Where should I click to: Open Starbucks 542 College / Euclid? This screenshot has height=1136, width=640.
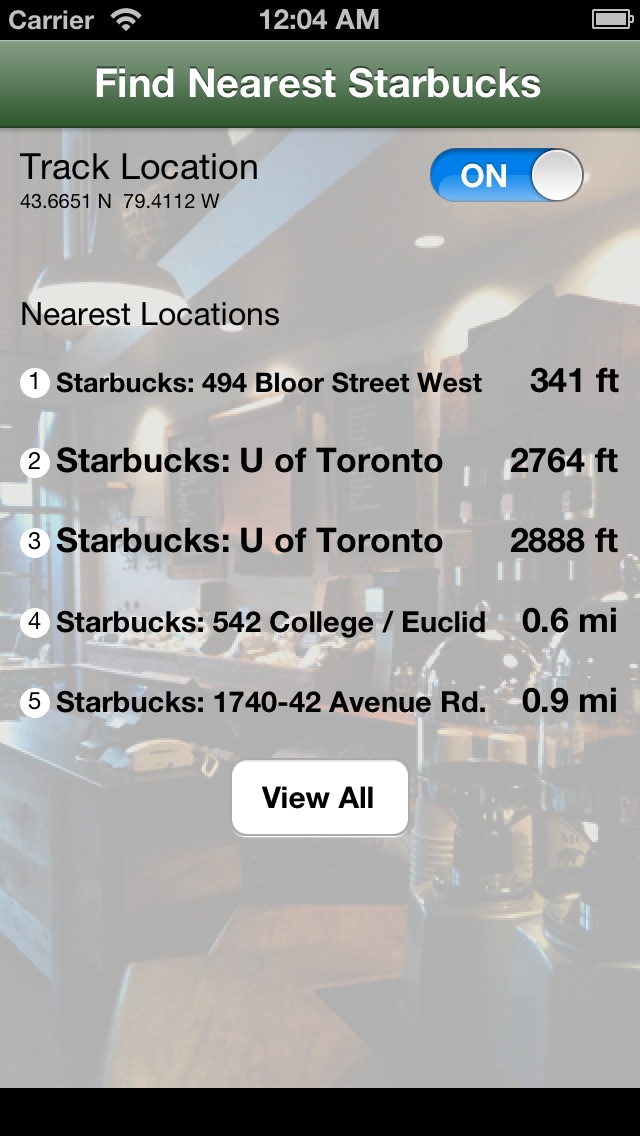pos(271,622)
